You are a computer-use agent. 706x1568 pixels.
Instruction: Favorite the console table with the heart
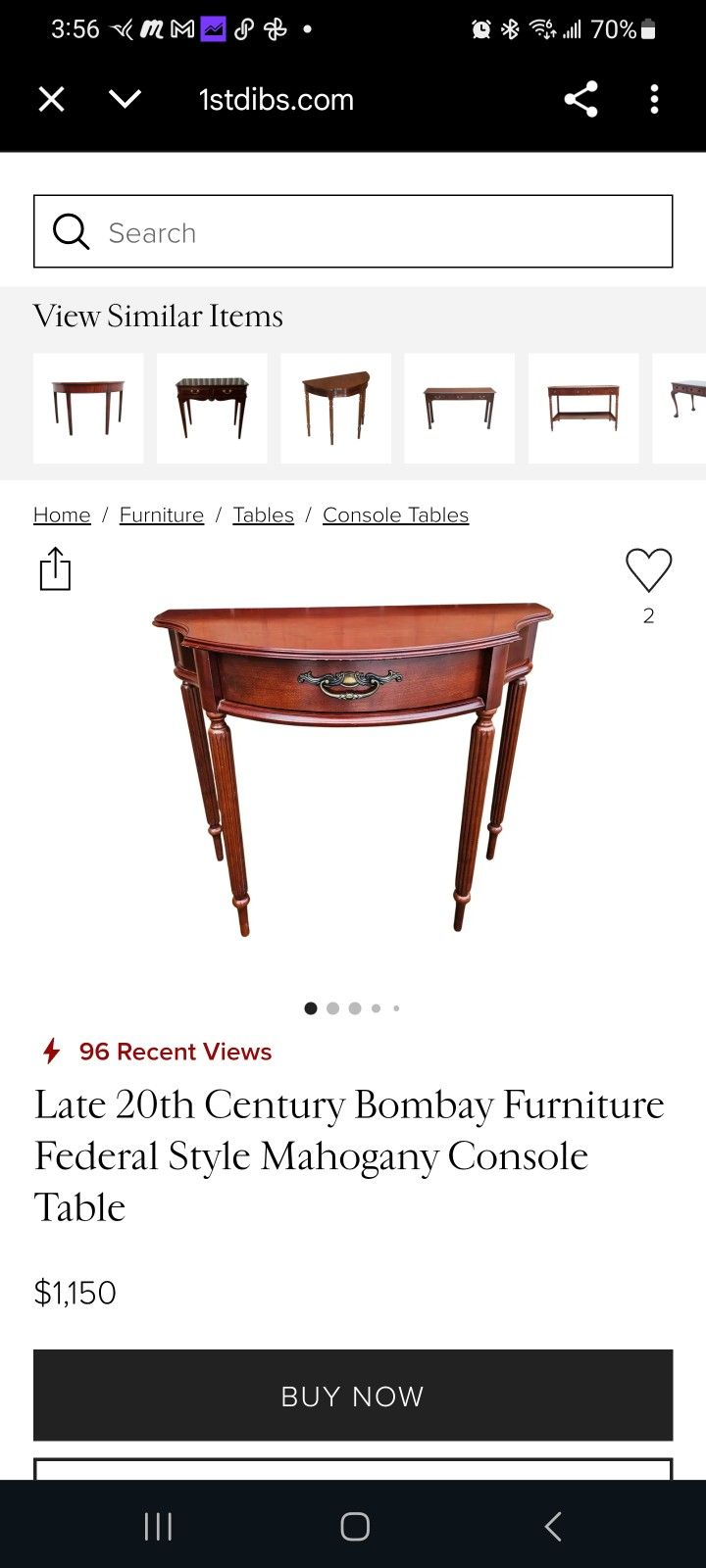648,571
